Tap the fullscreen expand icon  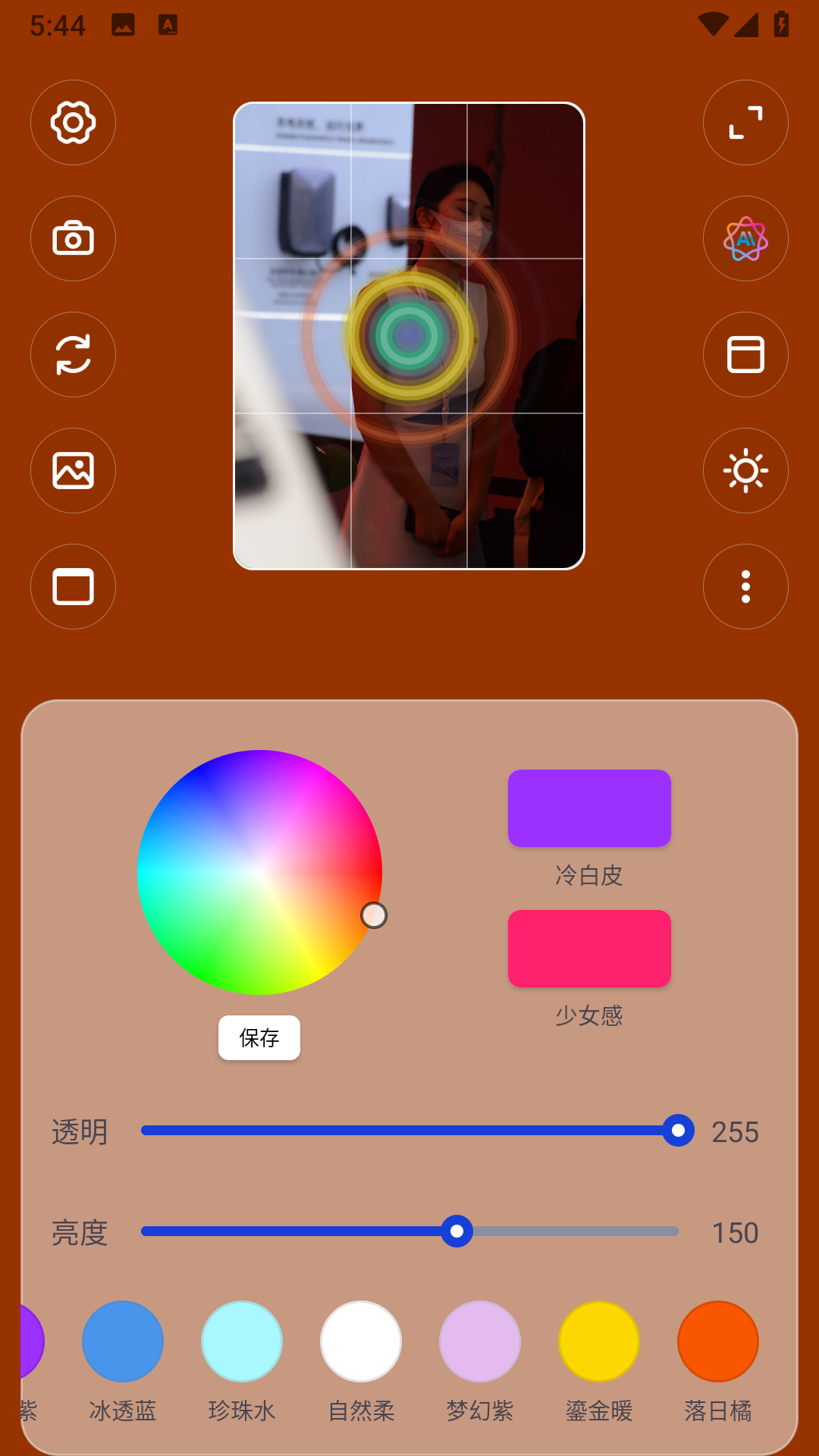click(x=745, y=122)
